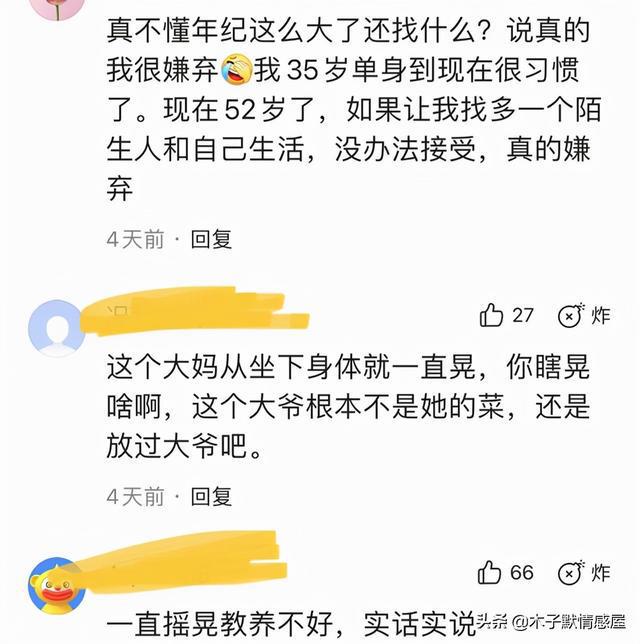
Task: Open the profile of the 这个大妈 commenter
Action: (56, 328)
